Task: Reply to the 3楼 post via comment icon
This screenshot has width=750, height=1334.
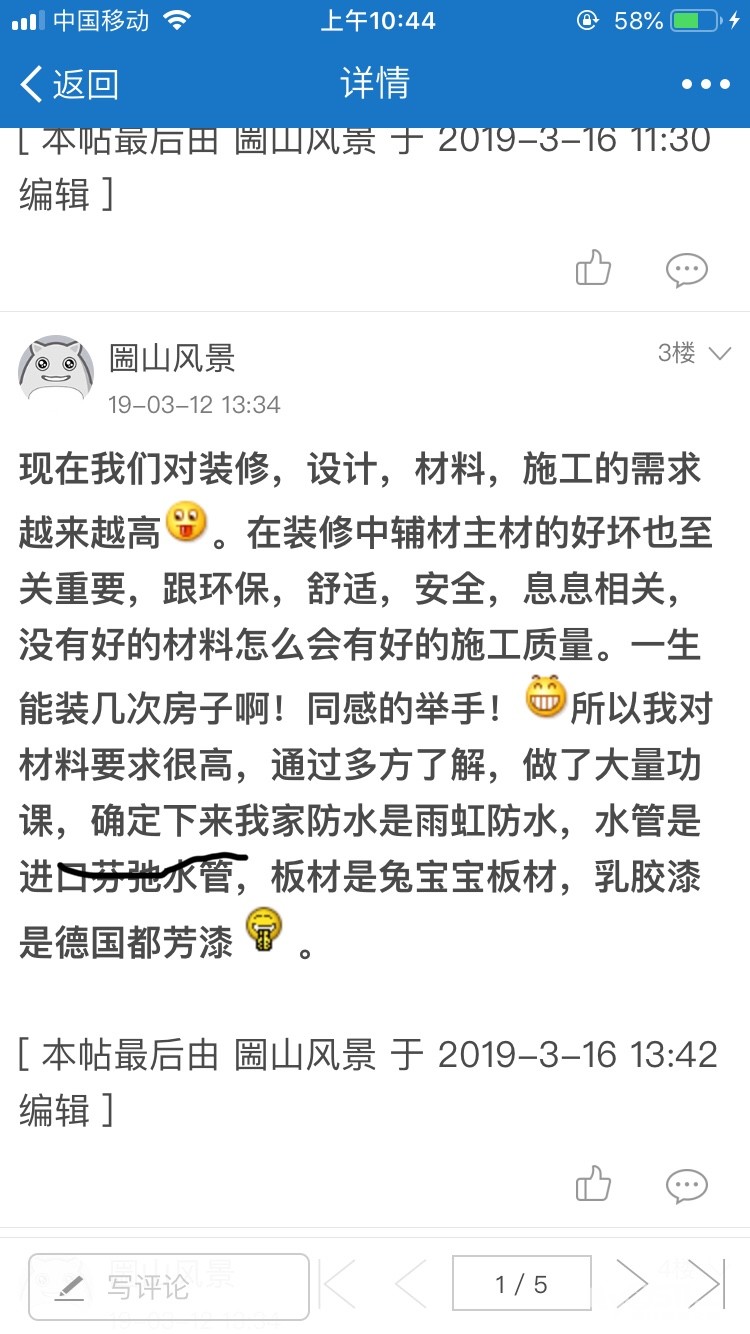Action: click(687, 1185)
